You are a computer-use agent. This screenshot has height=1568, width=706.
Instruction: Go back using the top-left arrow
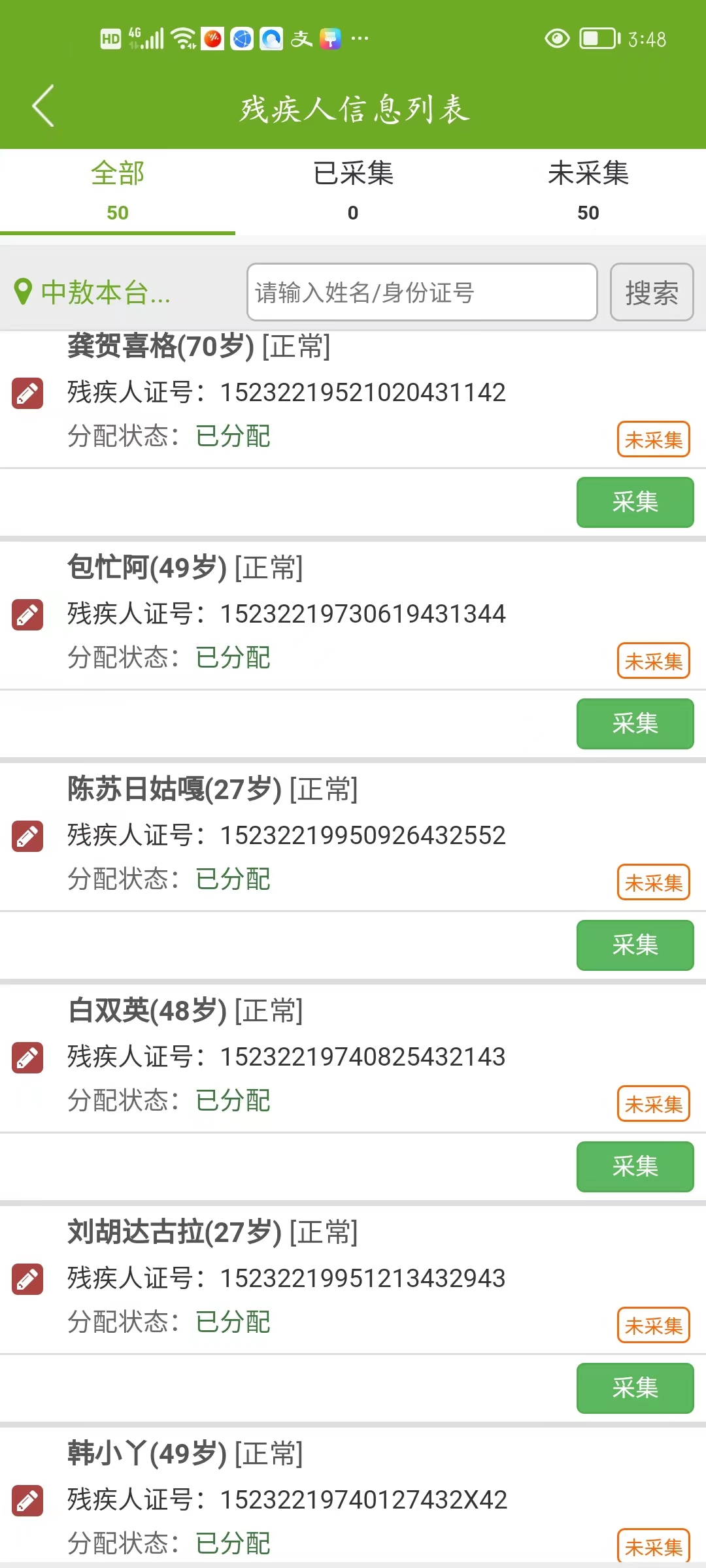click(x=43, y=106)
